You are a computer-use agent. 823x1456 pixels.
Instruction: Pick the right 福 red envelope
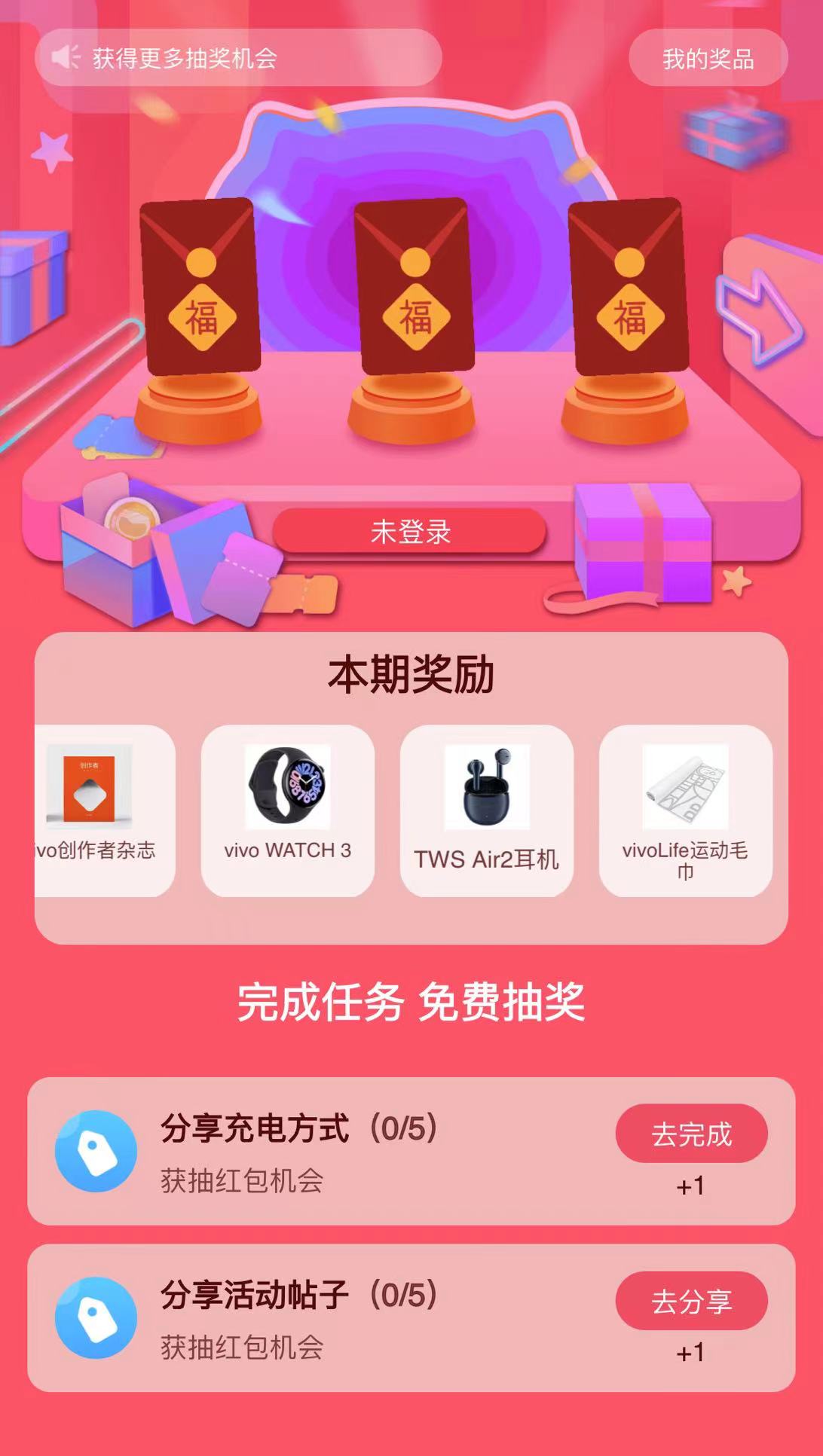coord(629,288)
